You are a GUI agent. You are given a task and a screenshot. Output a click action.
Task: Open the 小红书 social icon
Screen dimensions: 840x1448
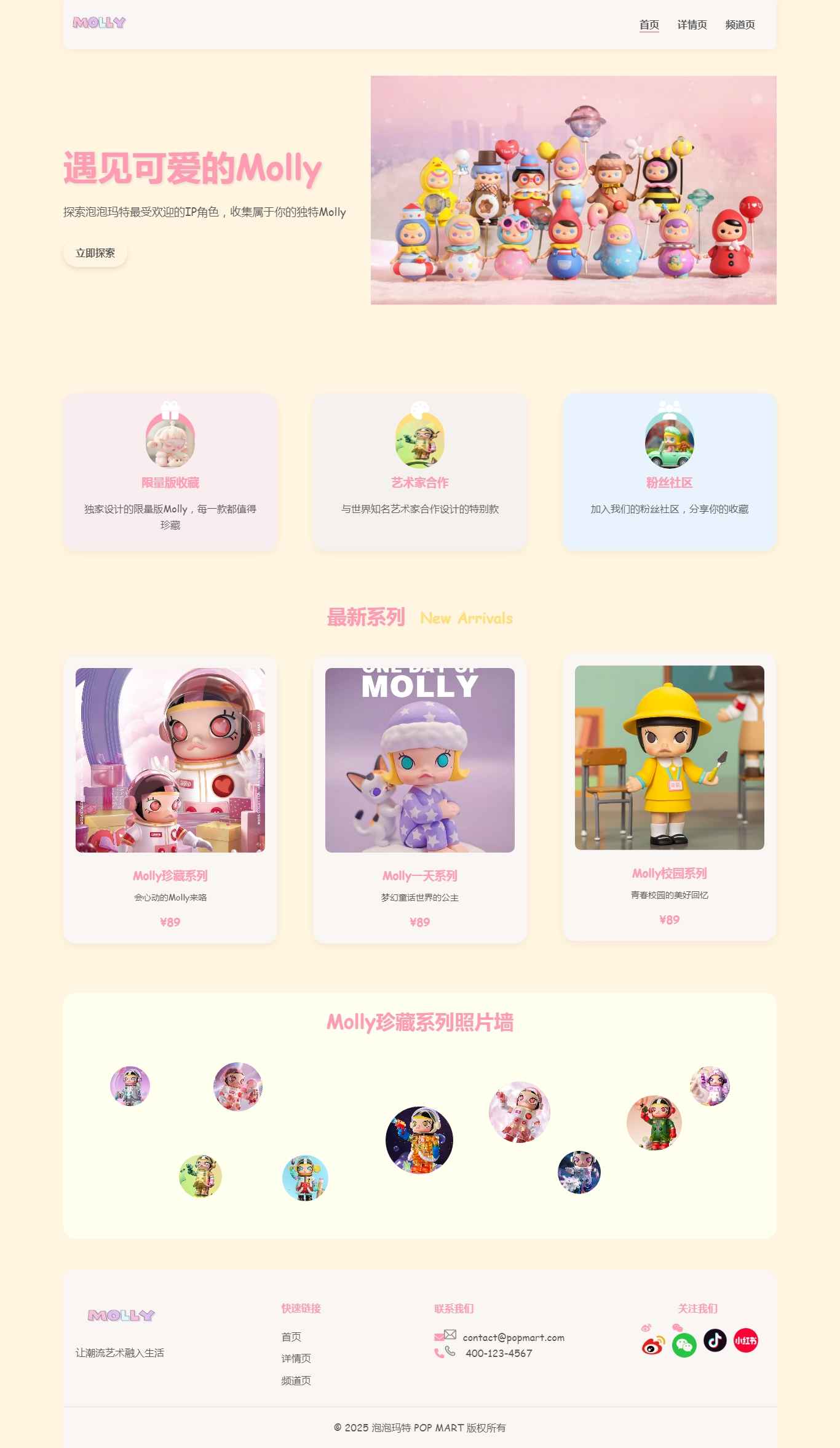[x=745, y=1340]
